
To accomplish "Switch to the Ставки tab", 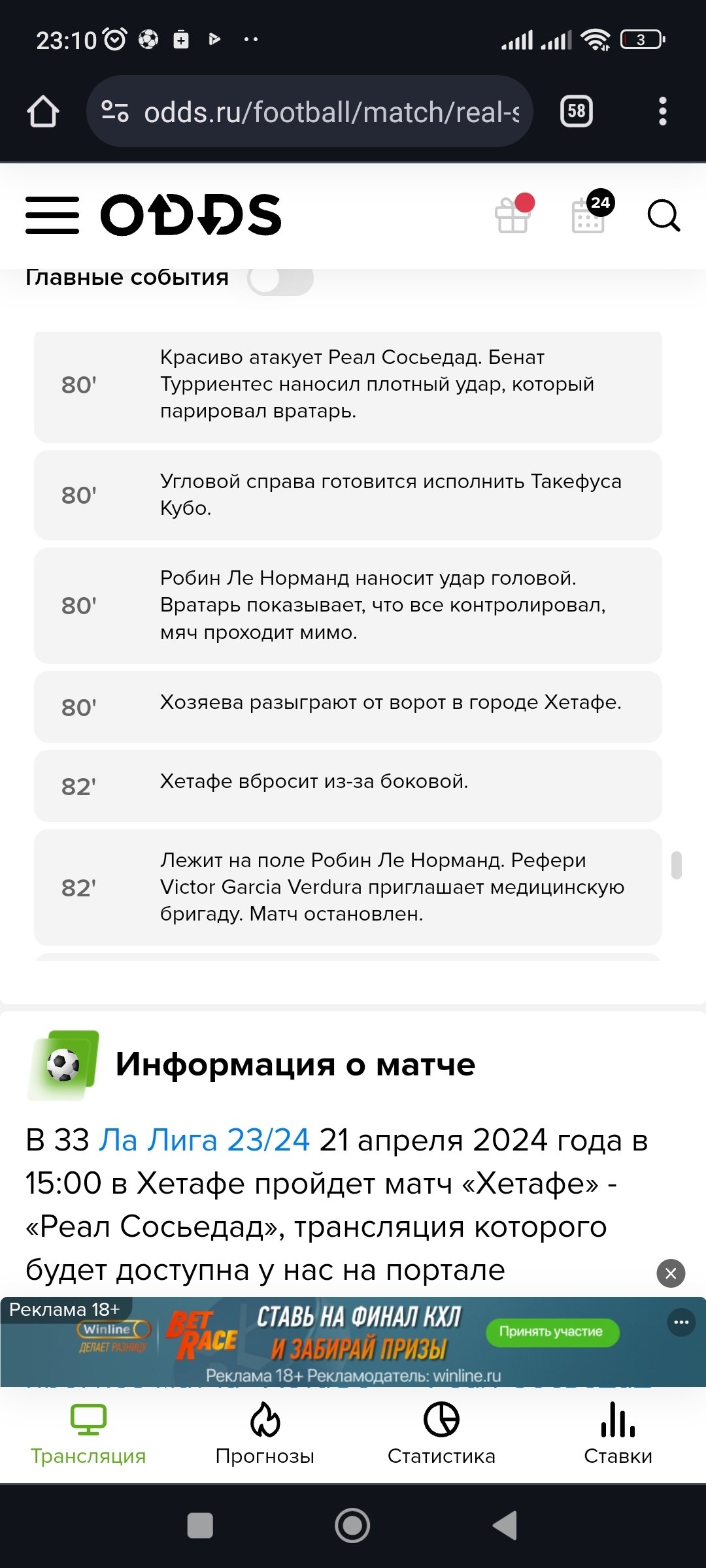I will click(x=618, y=1434).
